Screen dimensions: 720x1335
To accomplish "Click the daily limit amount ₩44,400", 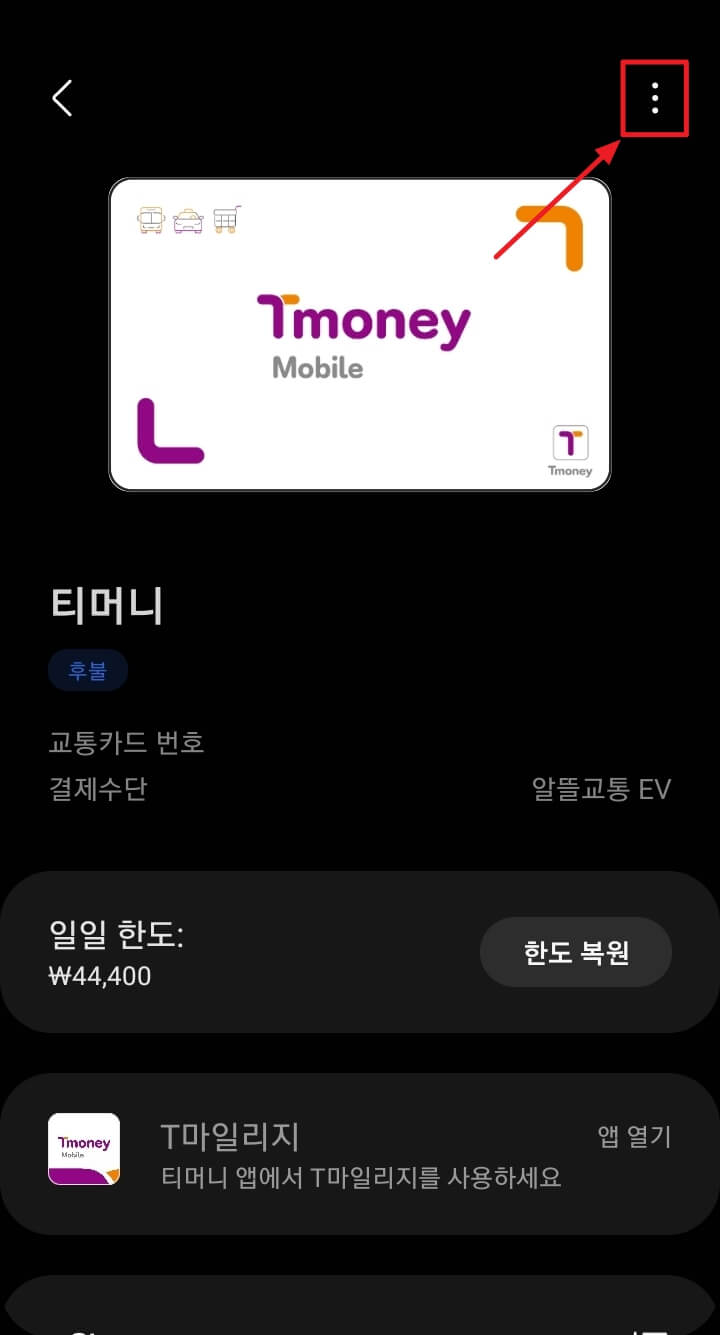I will coord(100,976).
